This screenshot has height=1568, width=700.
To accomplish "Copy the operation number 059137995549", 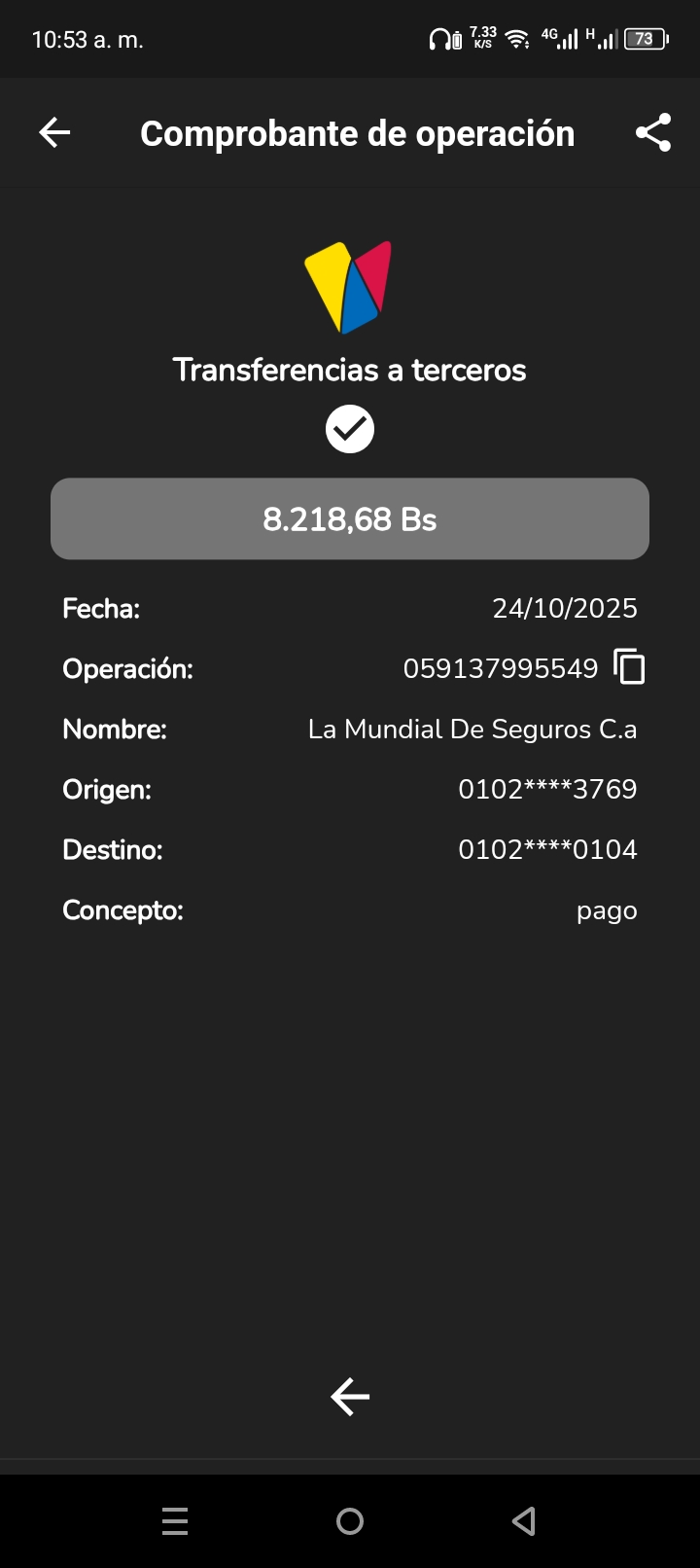I will tap(629, 667).
